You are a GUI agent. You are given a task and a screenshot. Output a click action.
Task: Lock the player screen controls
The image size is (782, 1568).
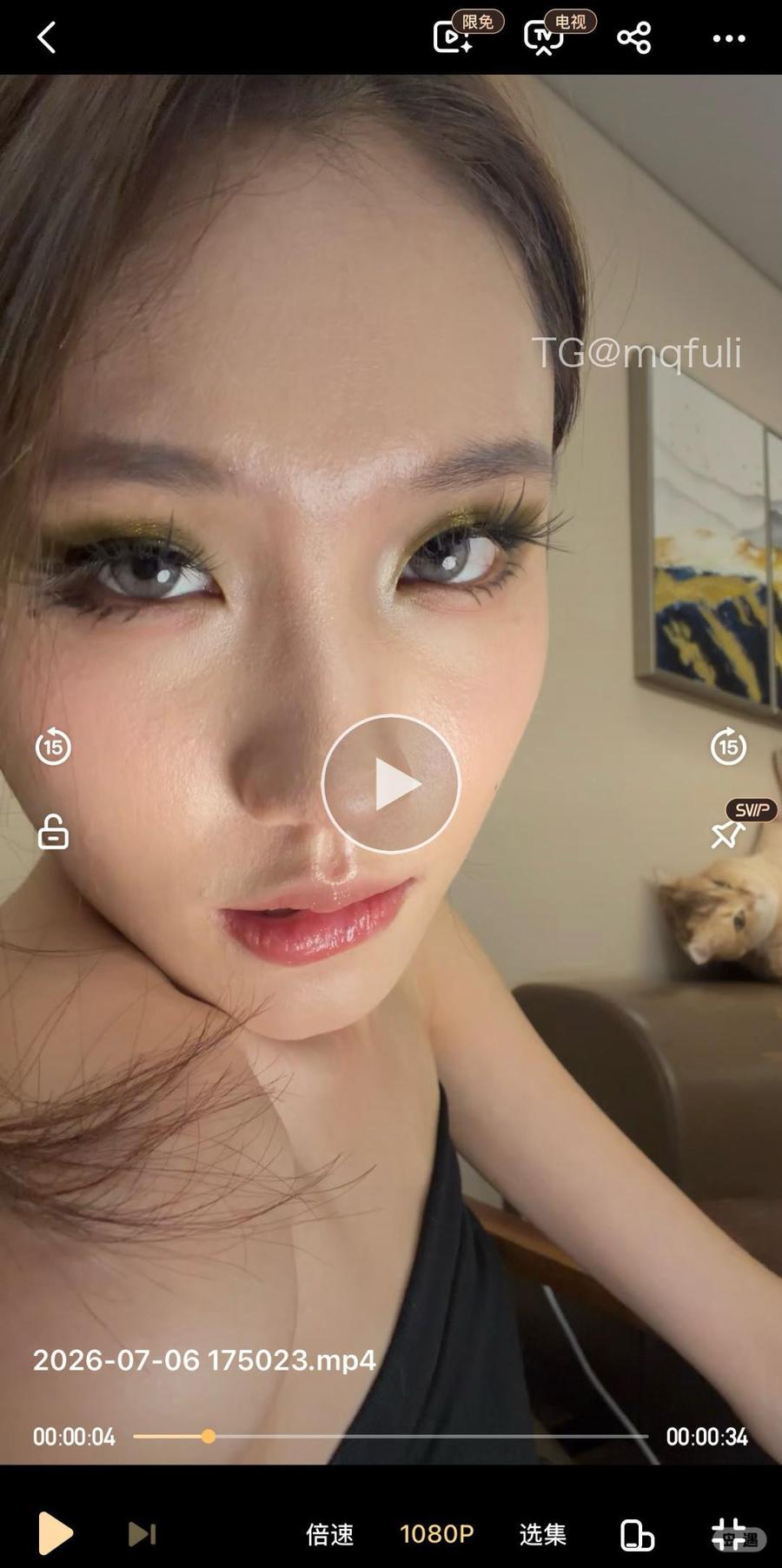point(53,831)
